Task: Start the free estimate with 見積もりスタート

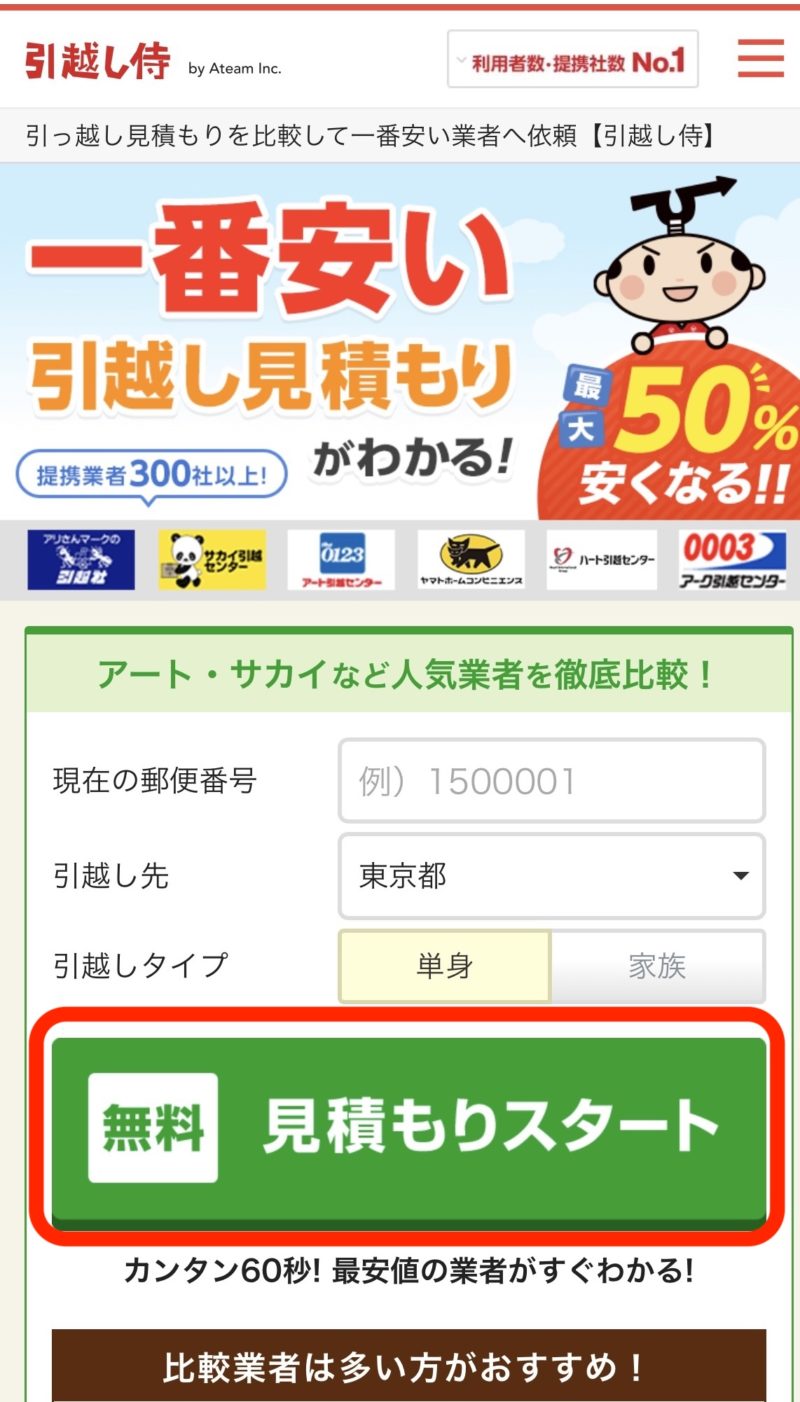Action: point(409,1128)
